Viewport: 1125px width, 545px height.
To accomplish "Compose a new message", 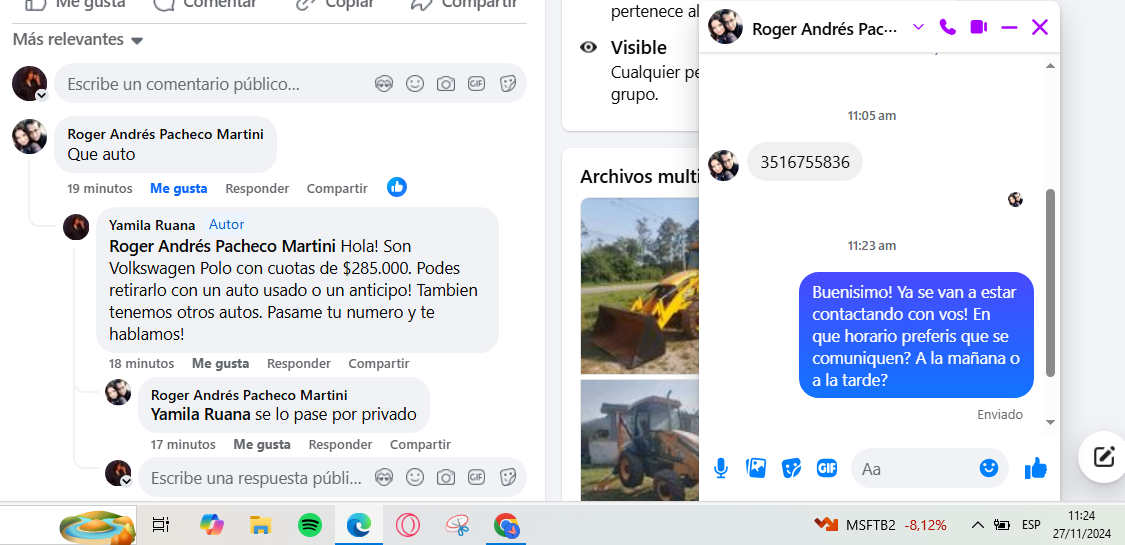I will pyautogui.click(x=1103, y=457).
